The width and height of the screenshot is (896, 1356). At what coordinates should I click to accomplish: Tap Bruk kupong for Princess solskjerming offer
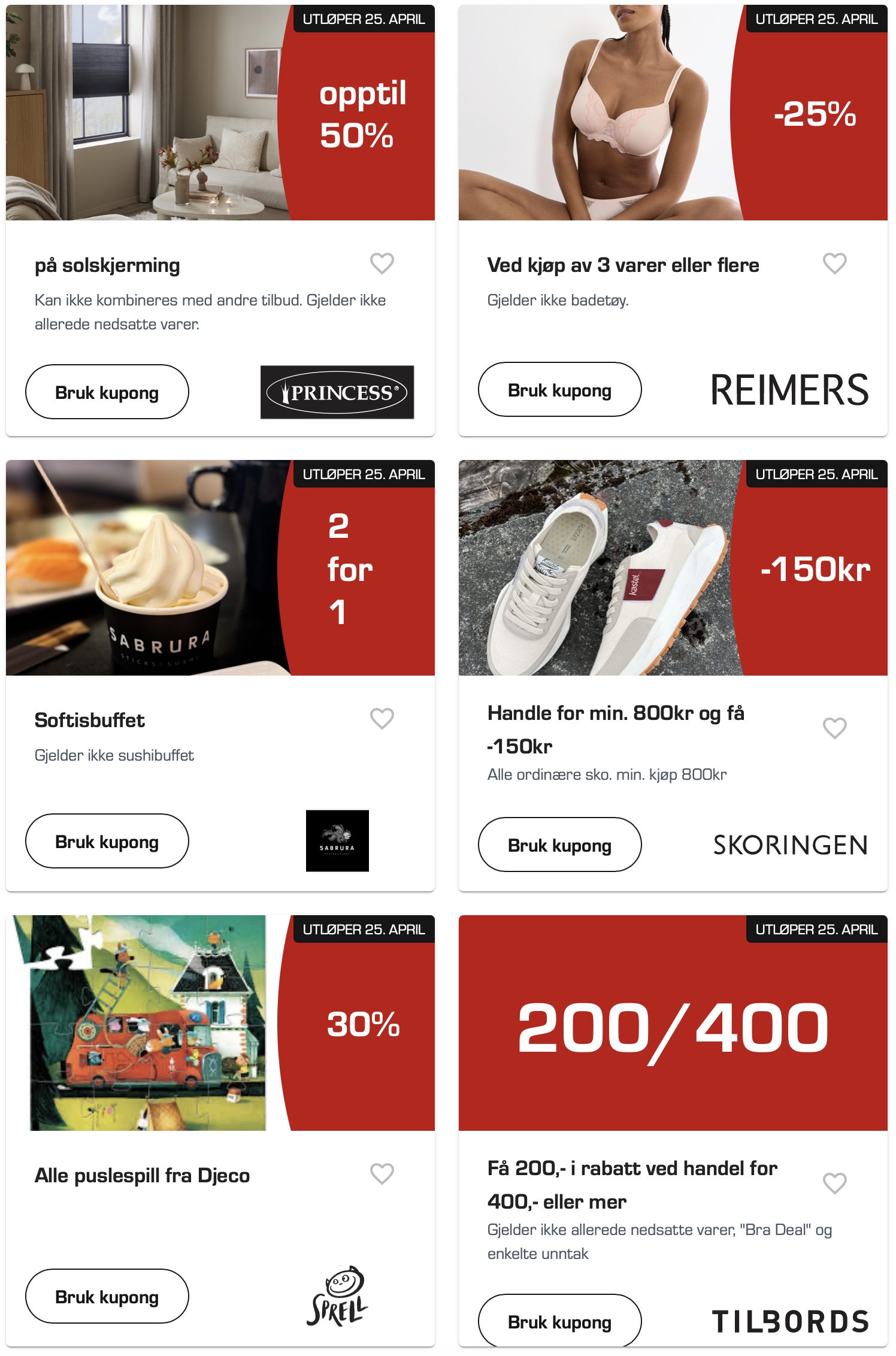pos(107,392)
